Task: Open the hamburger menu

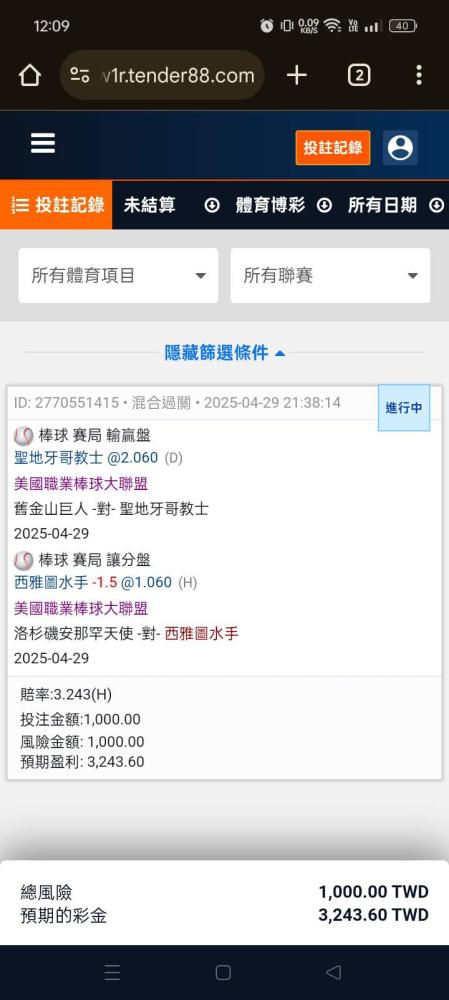Action: click(x=43, y=143)
